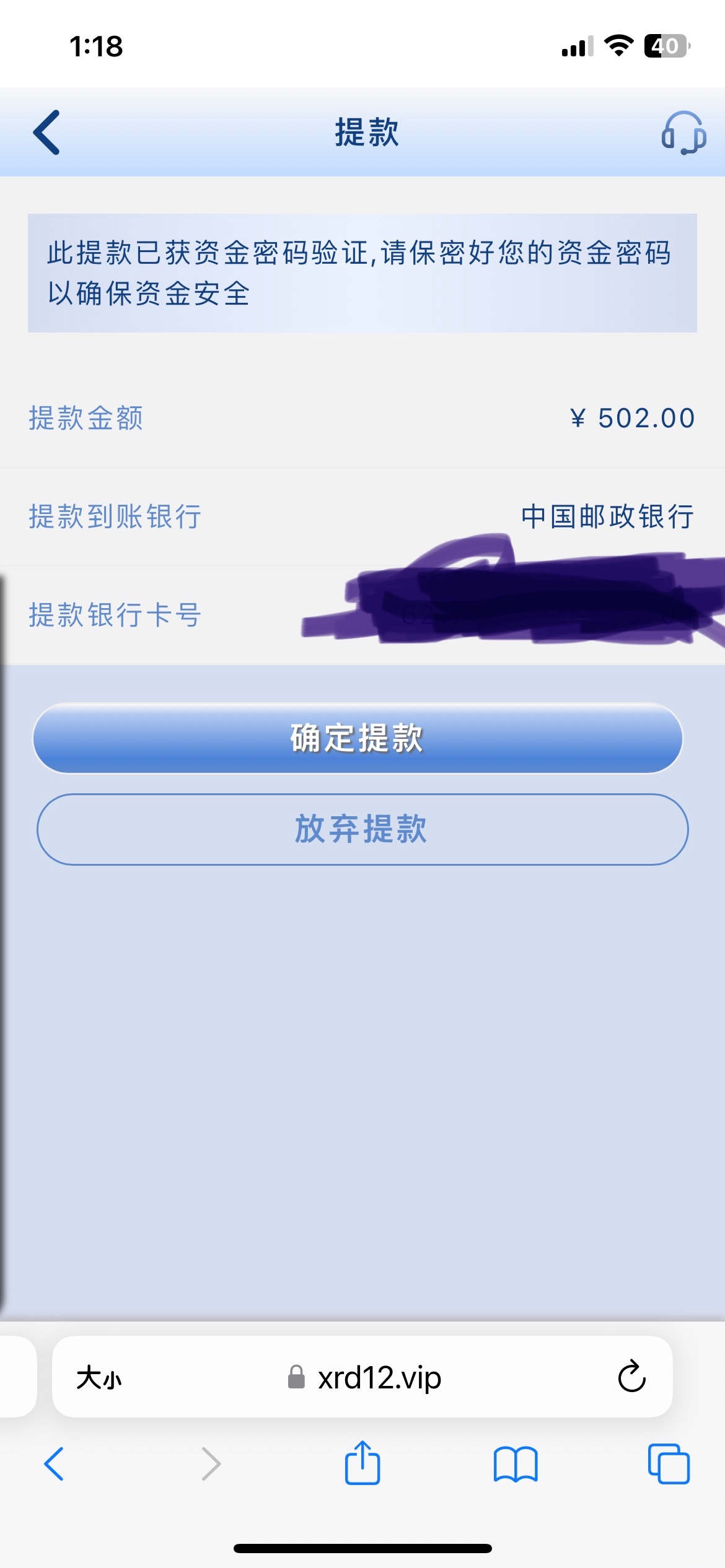Navigate back in Safari toolbar
Image resolution: width=725 pixels, height=1568 pixels.
[54, 1464]
